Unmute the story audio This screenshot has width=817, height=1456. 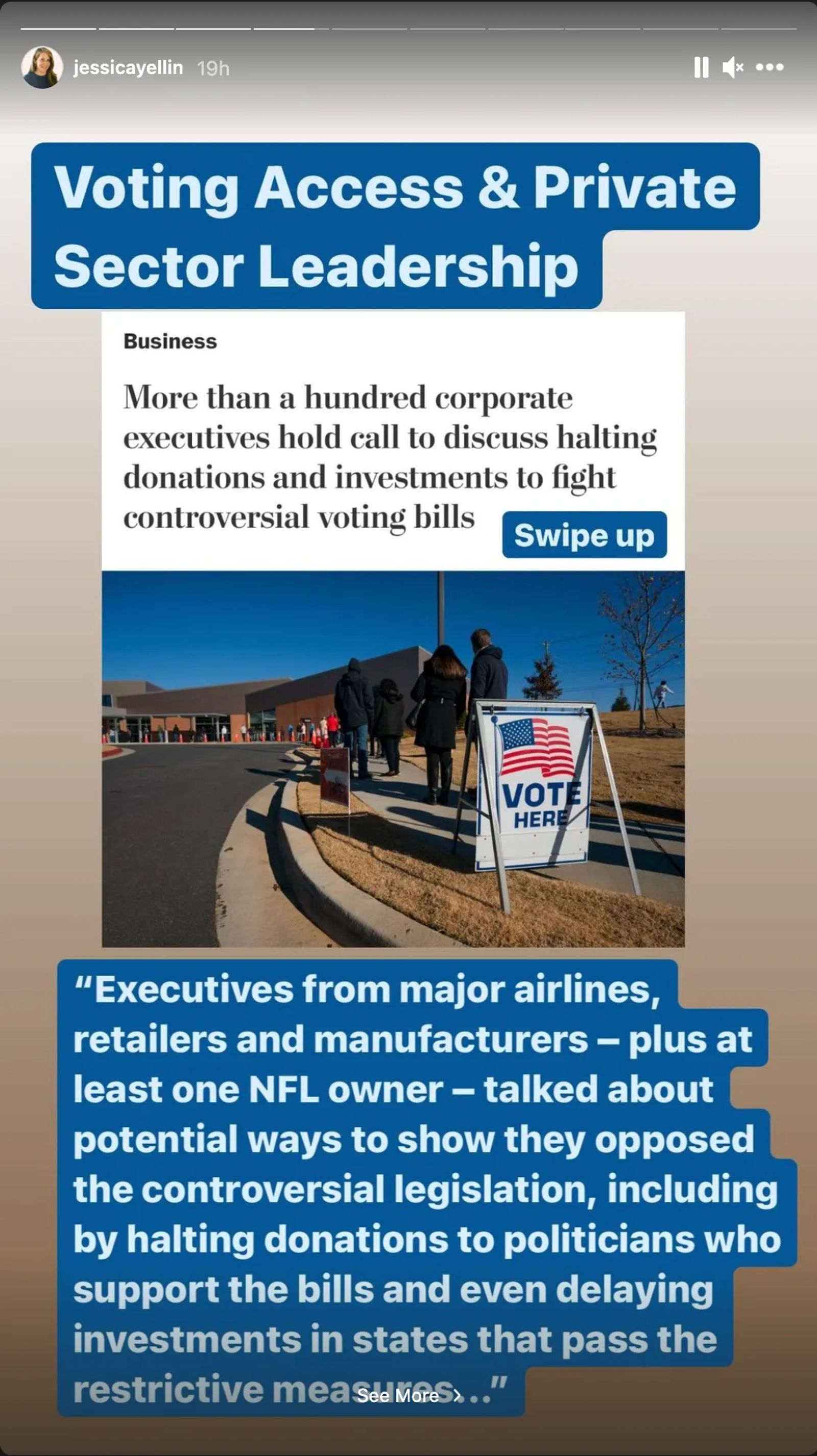tap(733, 67)
